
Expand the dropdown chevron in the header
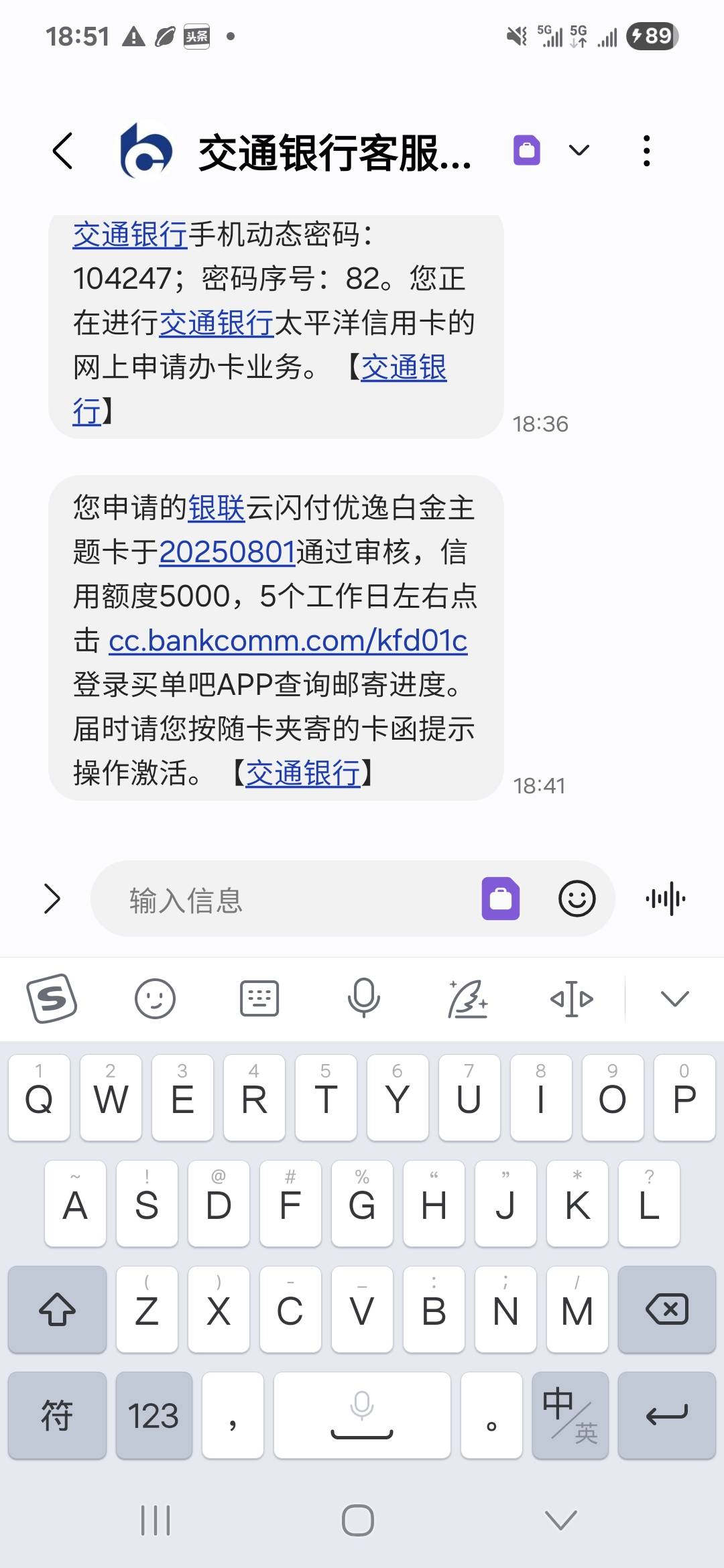579,151
